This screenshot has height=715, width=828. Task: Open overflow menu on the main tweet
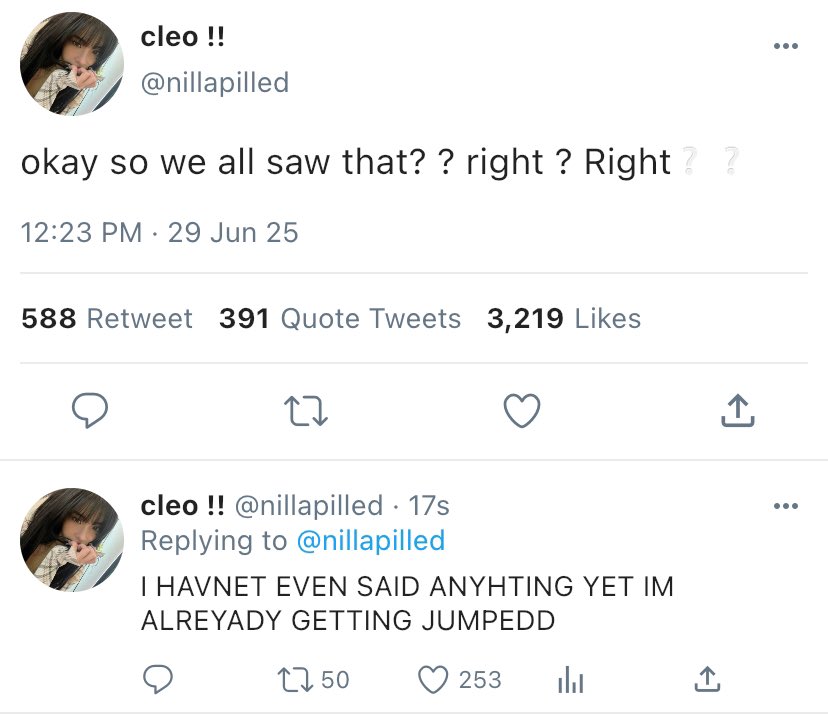point(786,46)
